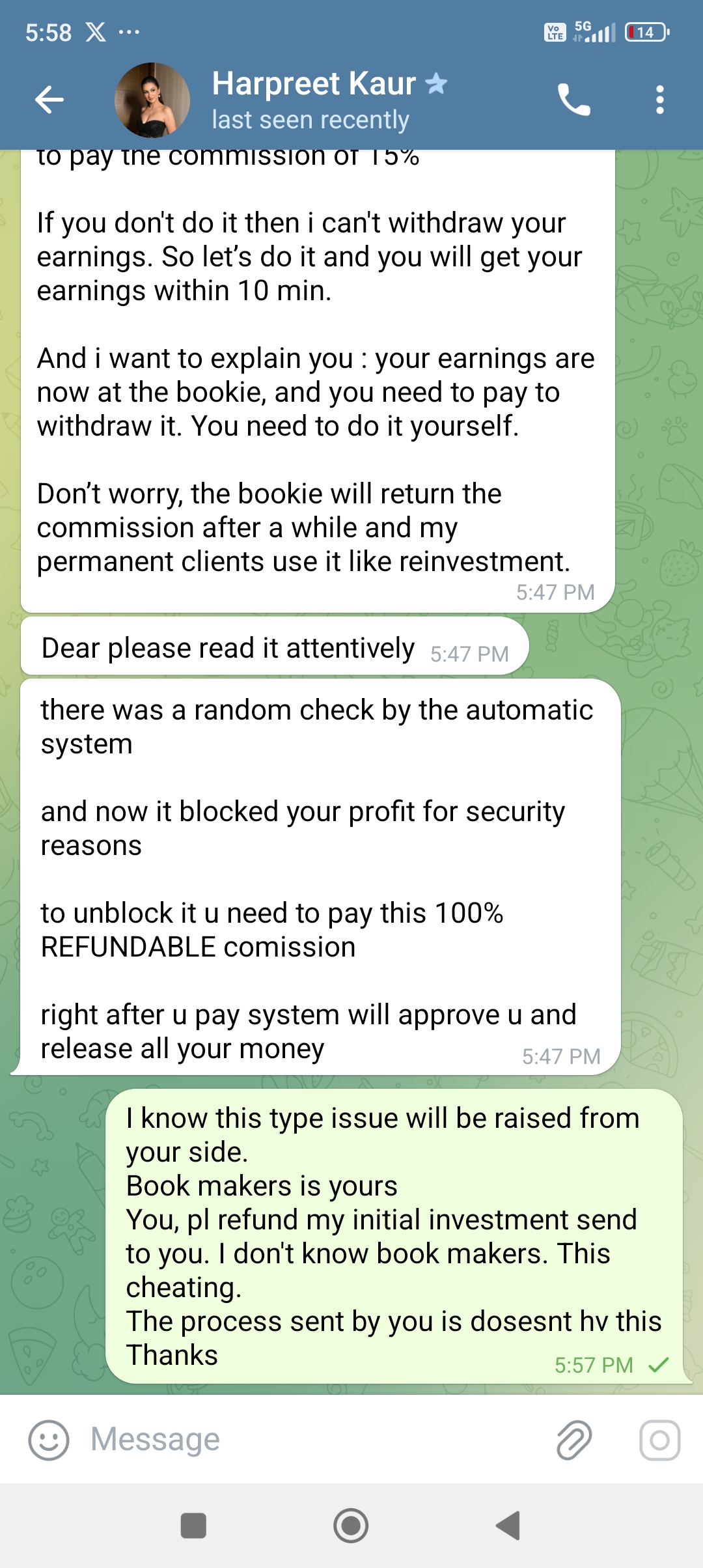703x1568 pixels.
Task: Open the camera to record media
Action: [659, 1440]
